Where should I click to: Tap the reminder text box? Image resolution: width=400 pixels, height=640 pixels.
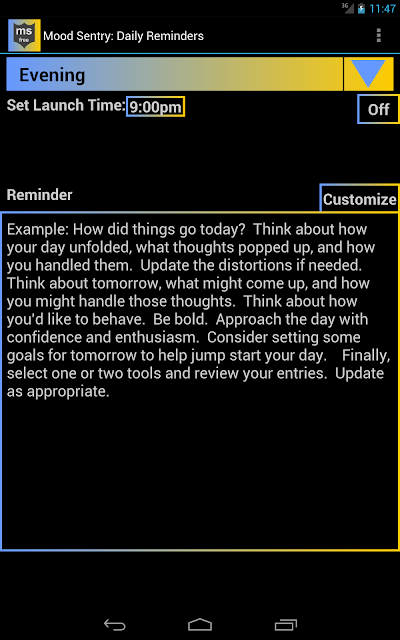pos(200,381)
